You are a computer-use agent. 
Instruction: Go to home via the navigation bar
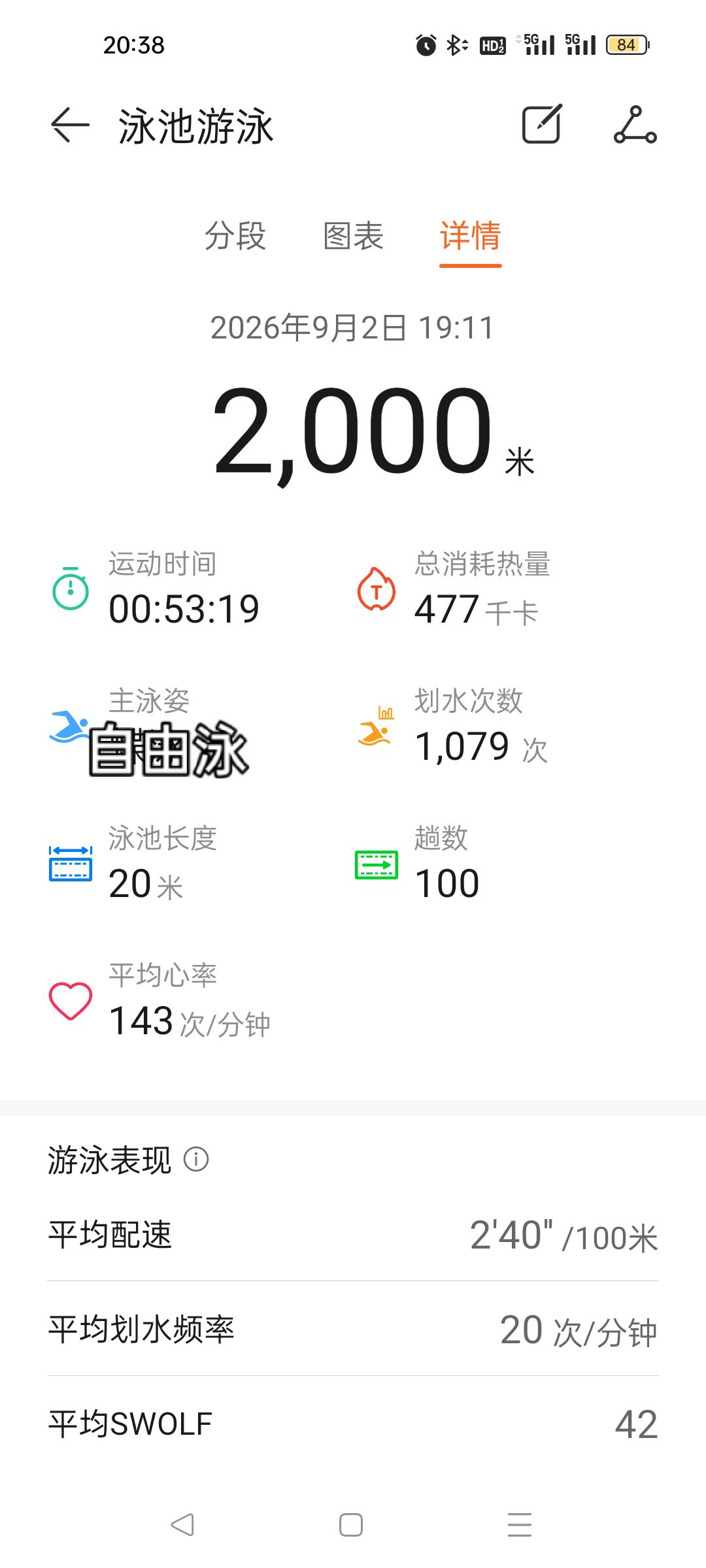(351, 1525)
